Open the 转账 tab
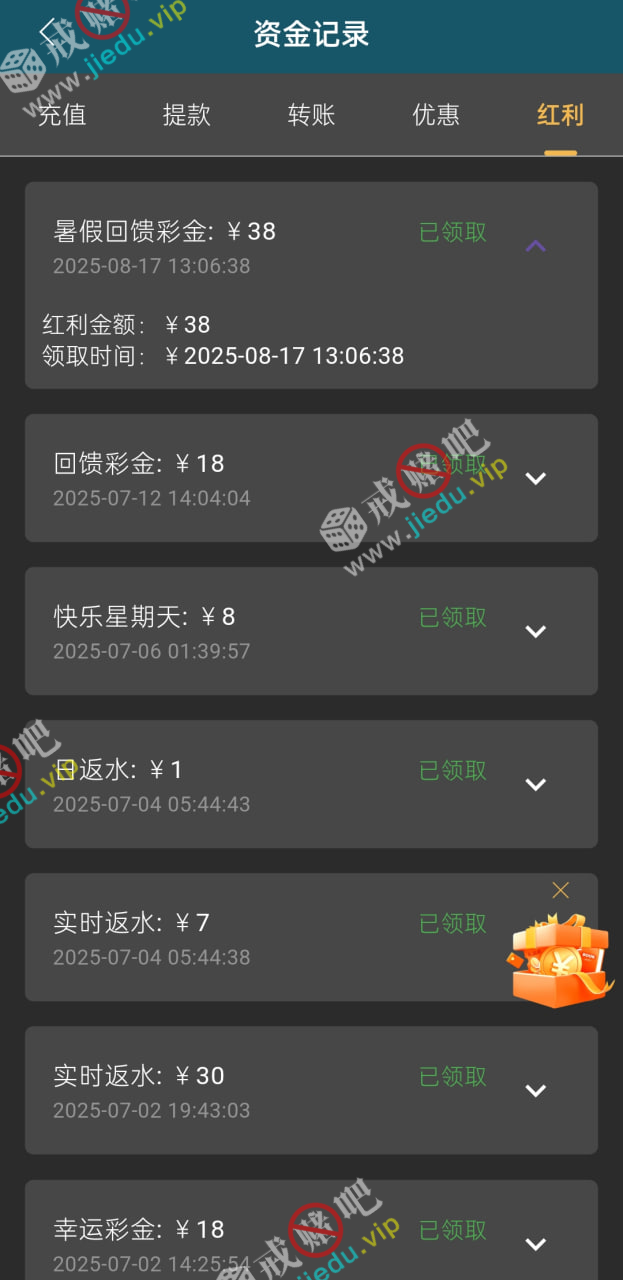623x1280 pixels. click(x=311, y=115)
